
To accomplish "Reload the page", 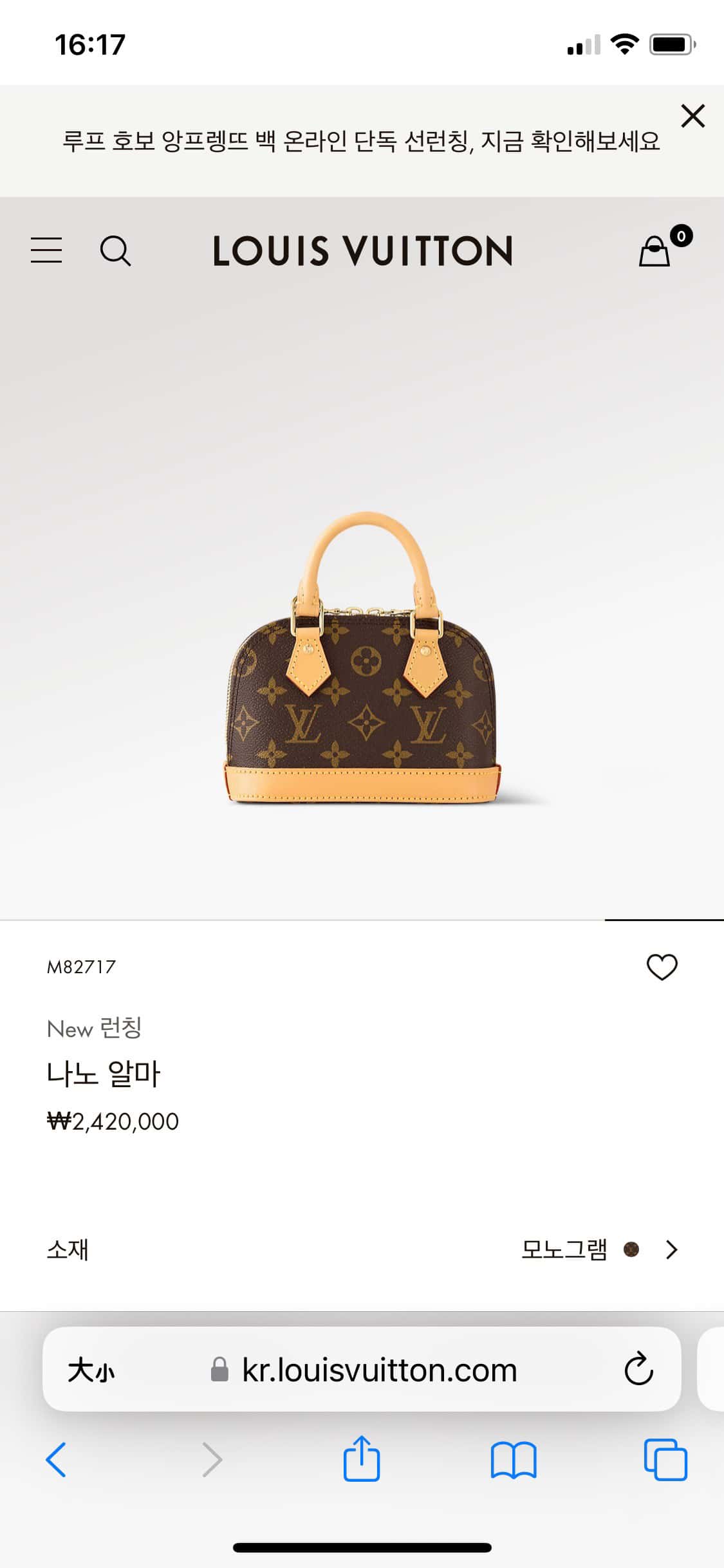I will coord(638,1370).
